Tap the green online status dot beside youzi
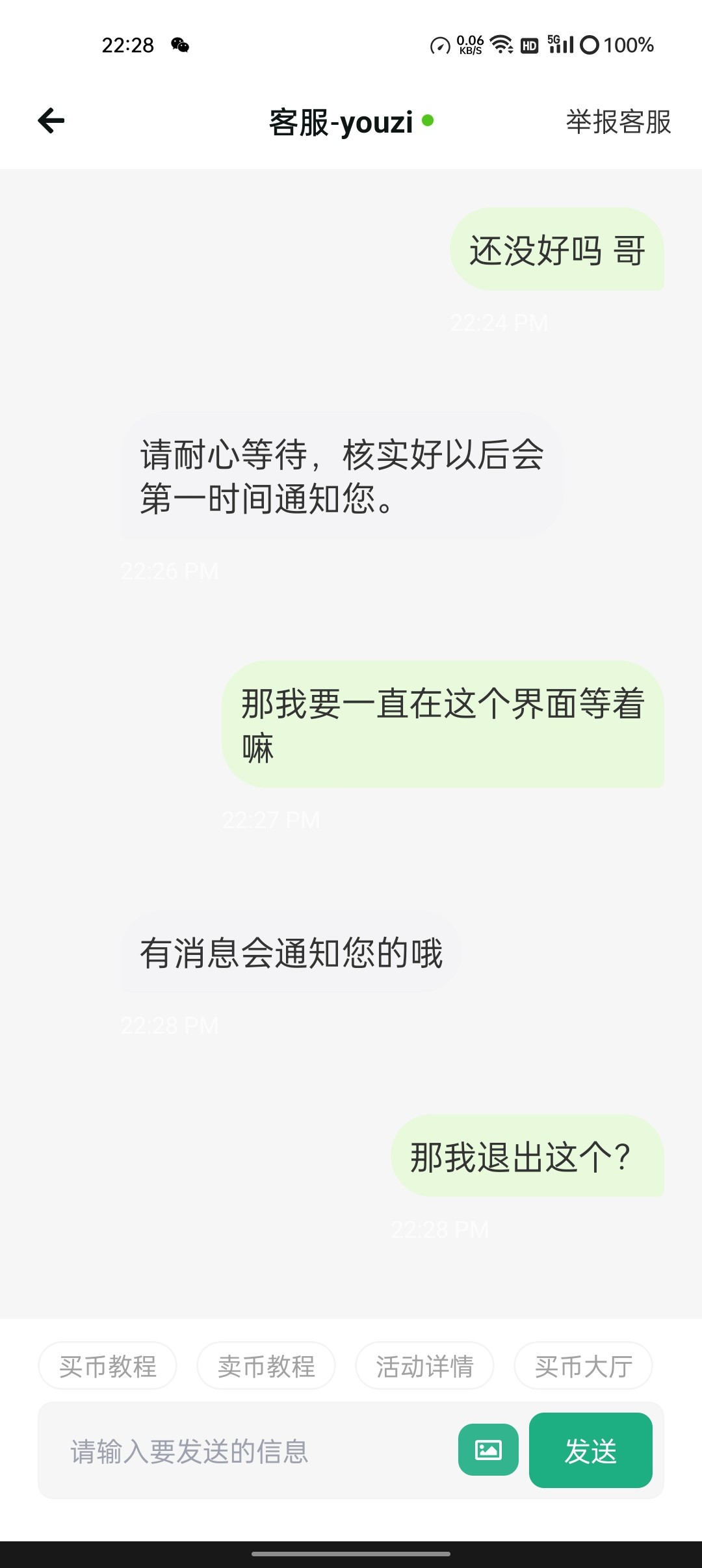 click(x=427, y=120)
